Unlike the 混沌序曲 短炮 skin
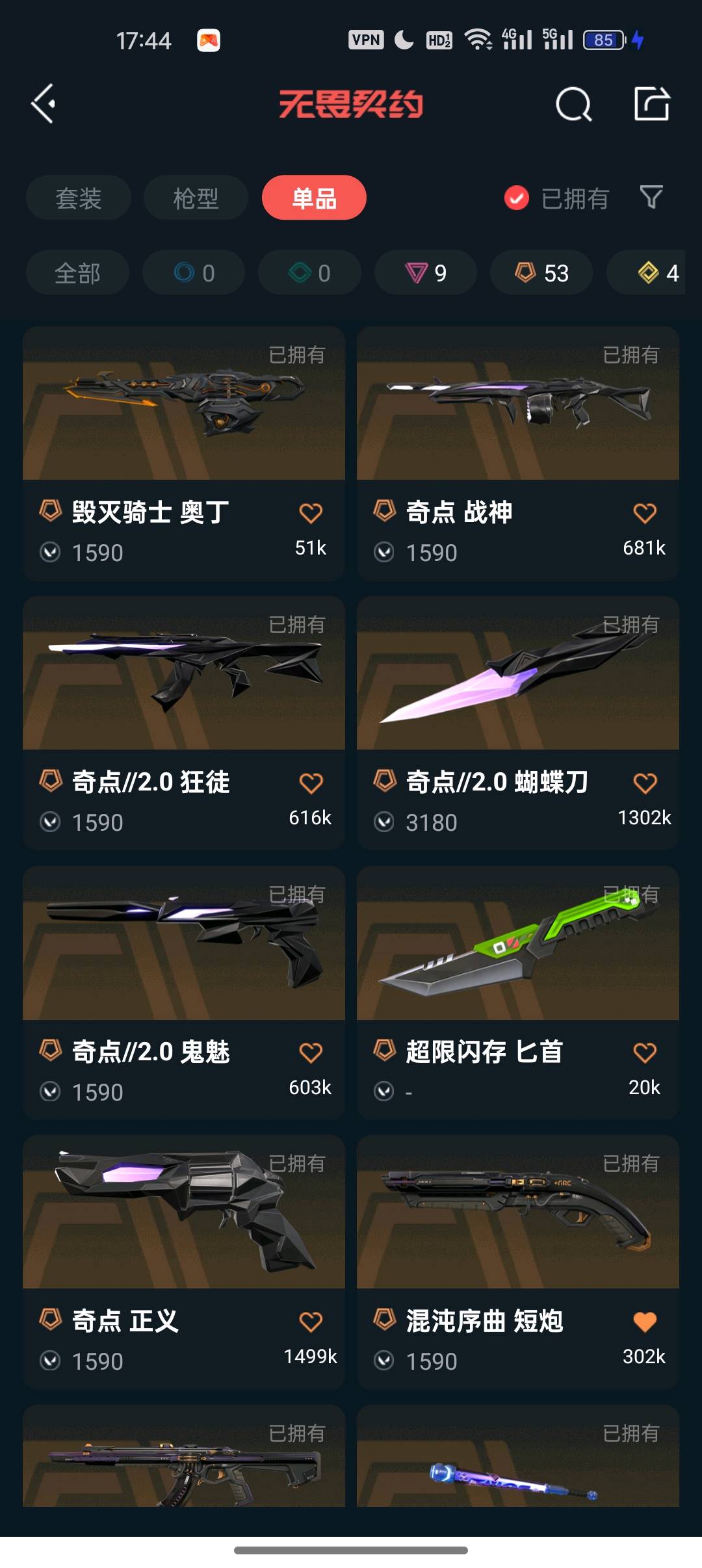The width and height of the screenshot is (702, 1568). click(645, 1322)
